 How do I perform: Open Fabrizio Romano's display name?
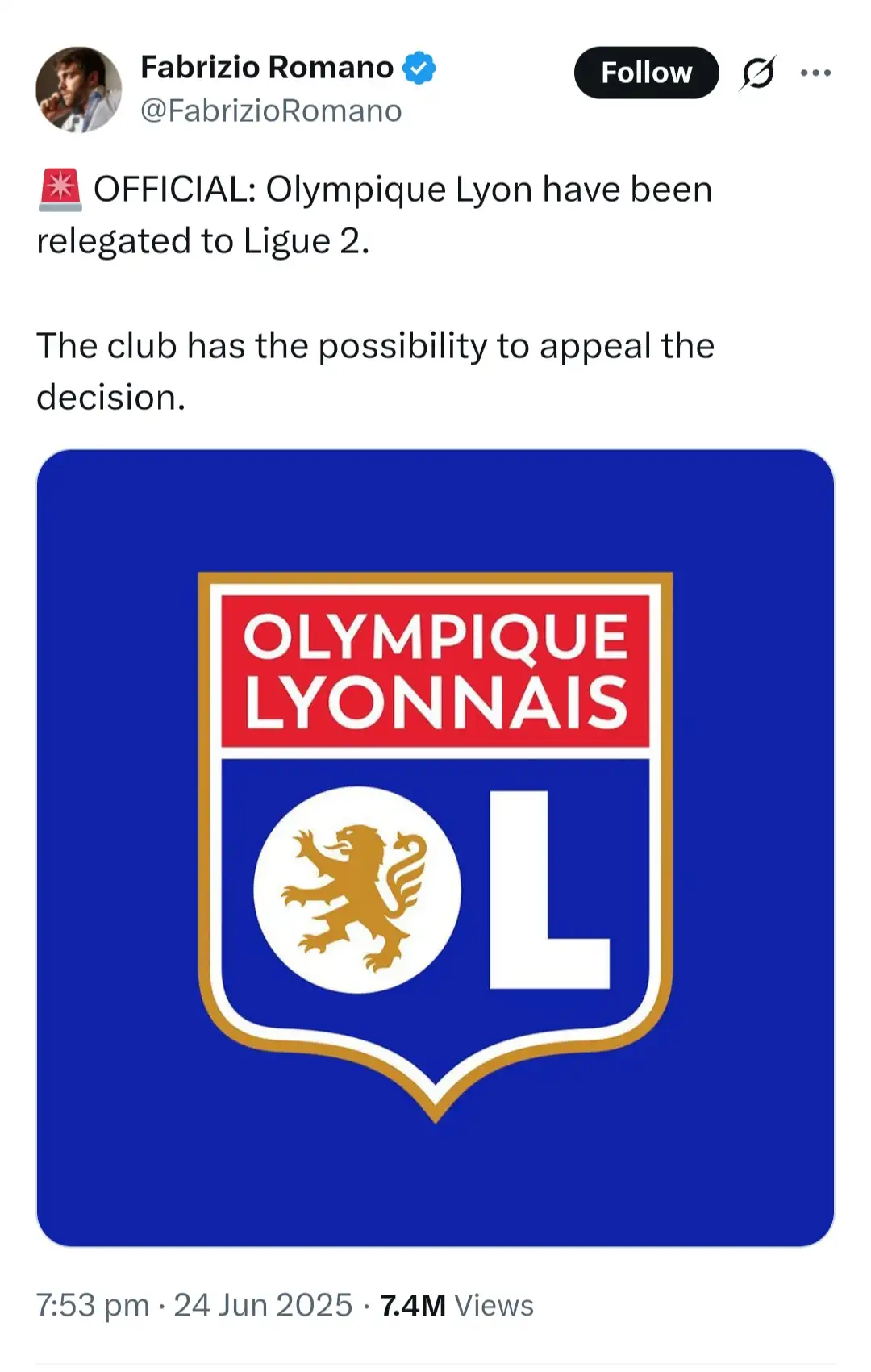pos(266,68)
